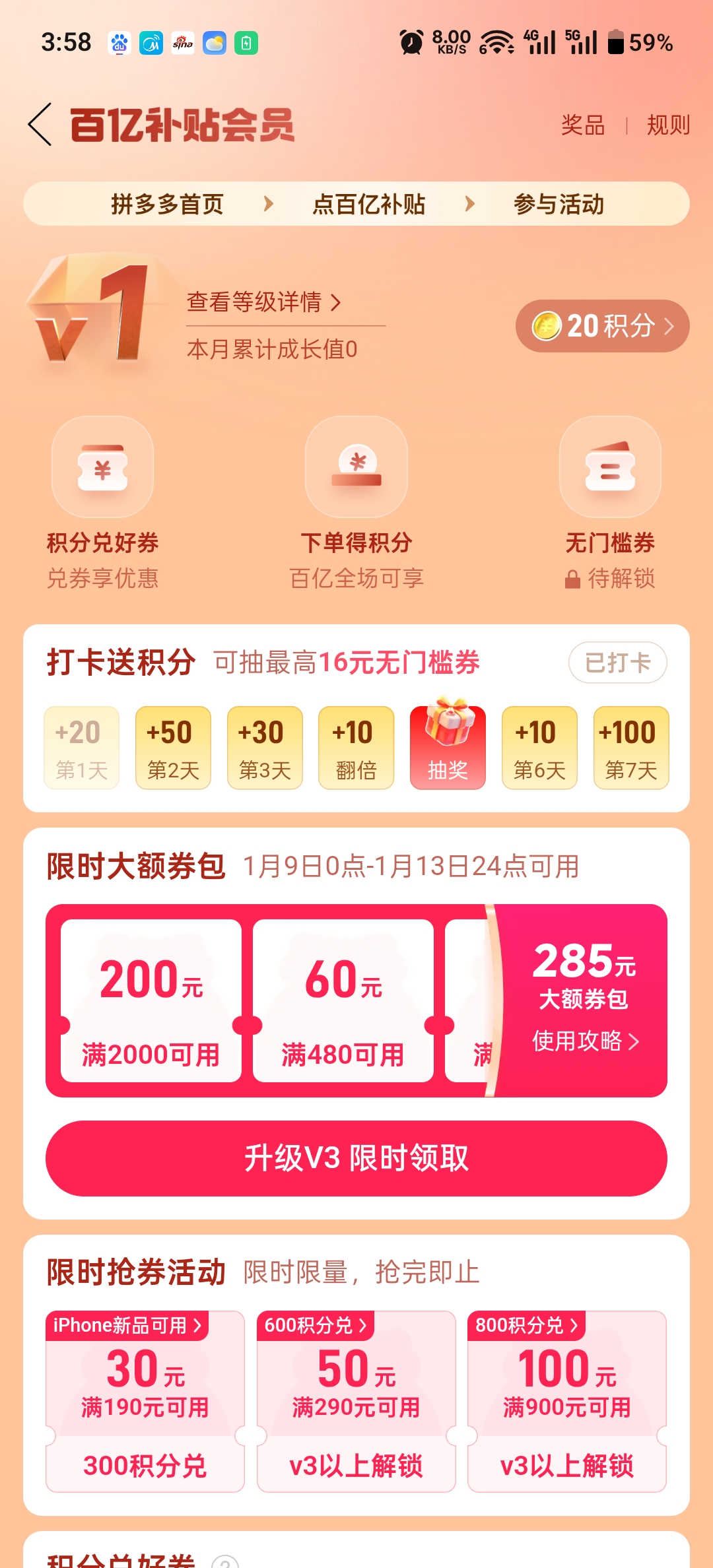Screen dimensions: 713x1568
Task: Redeem 30元 coupon for 300积分
Action: tap(145, 1465)
